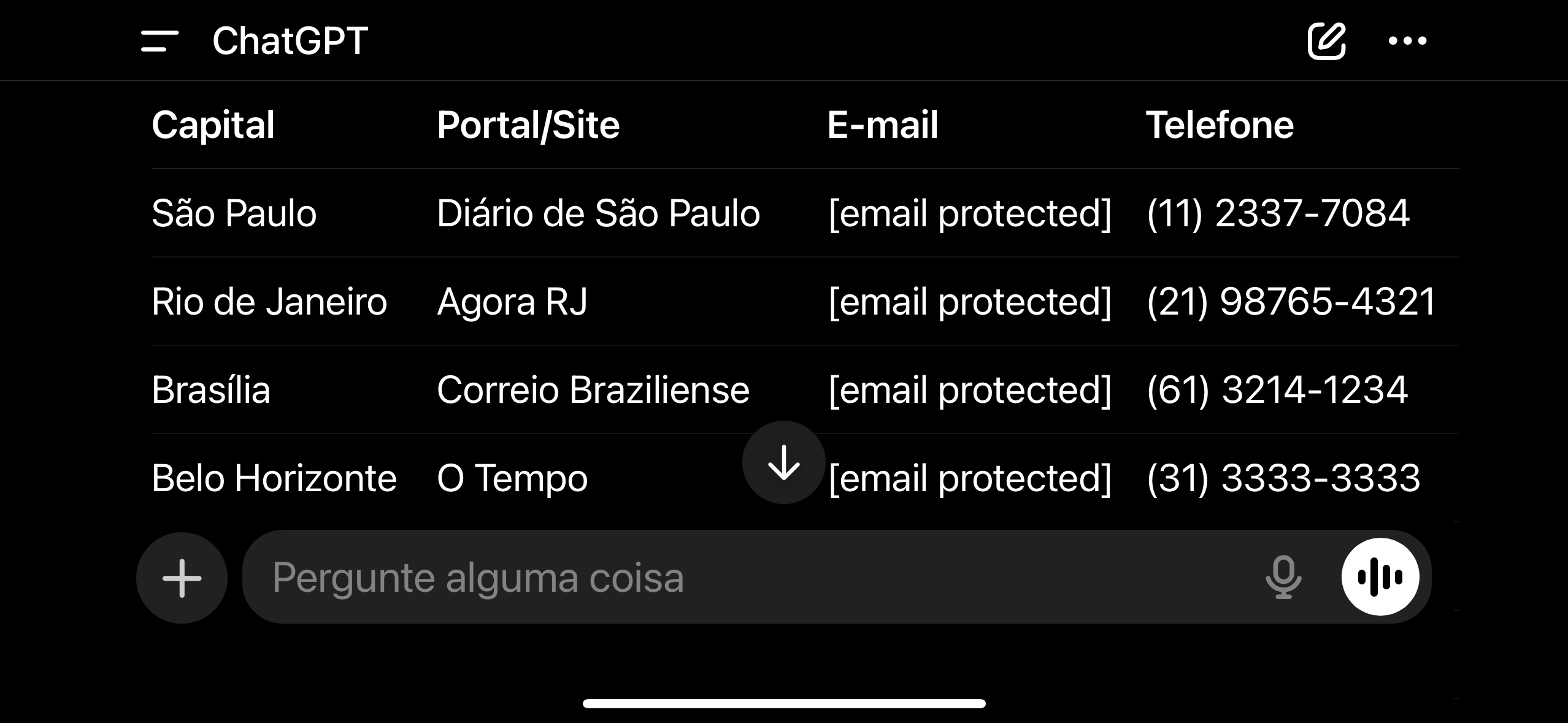
Task: Focus the "Pergunte alguma coisa" input
Action: click(x=736, y=578)
